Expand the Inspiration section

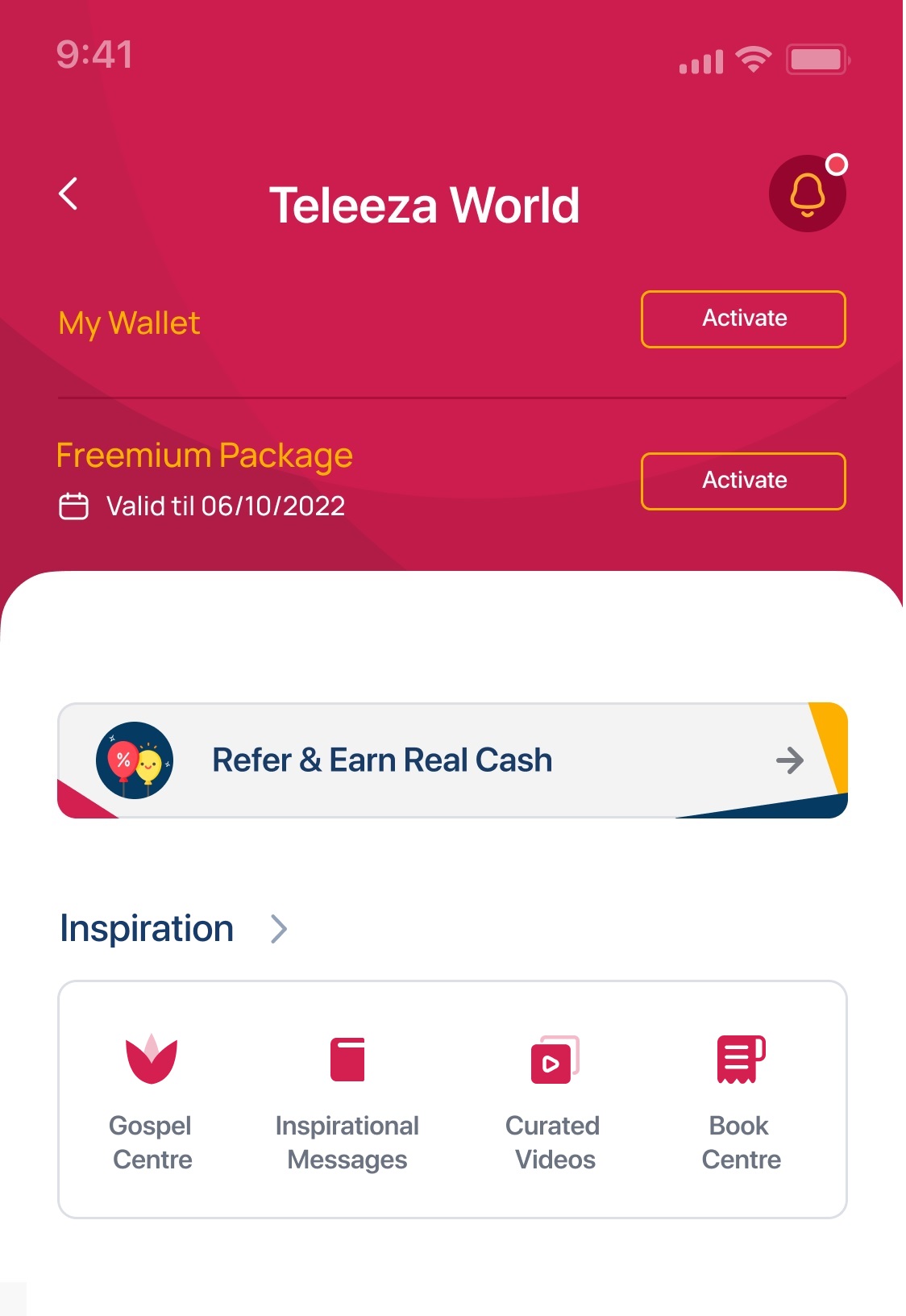pyautogui.click(x=279, y=929)
